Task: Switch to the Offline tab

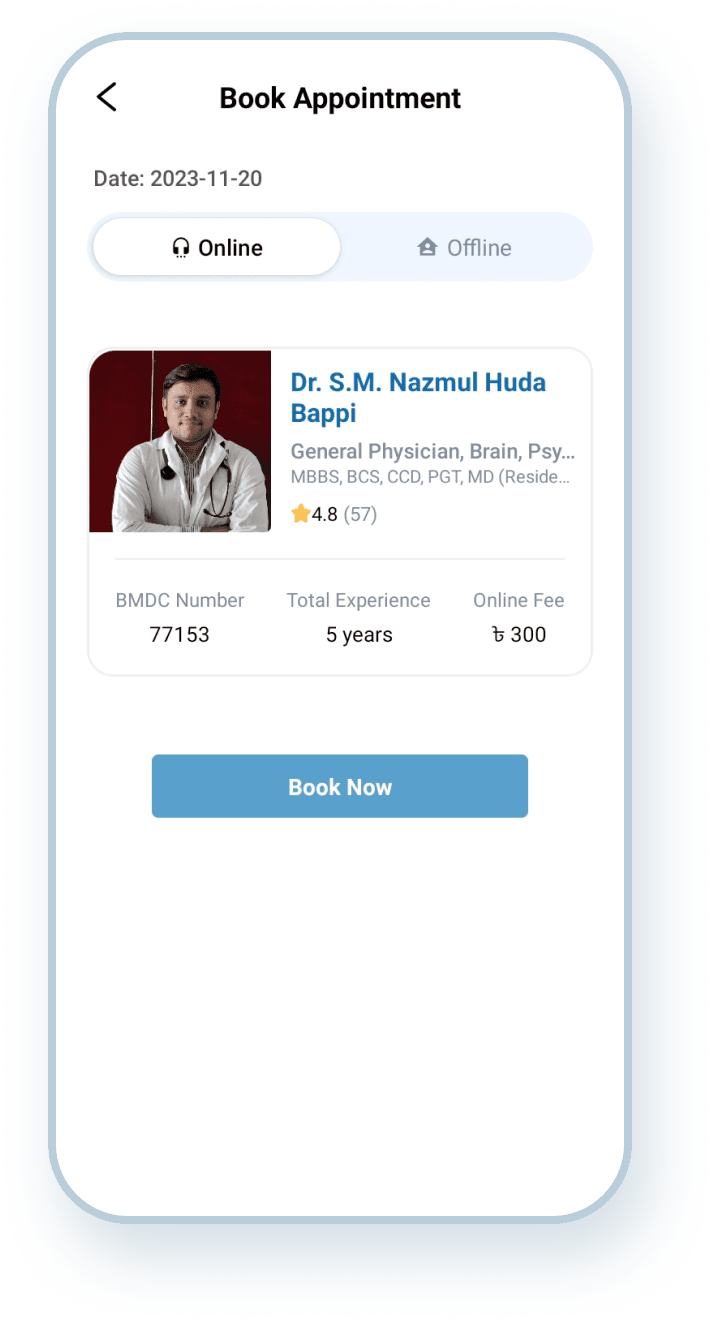Action: (x=465, y=247)
